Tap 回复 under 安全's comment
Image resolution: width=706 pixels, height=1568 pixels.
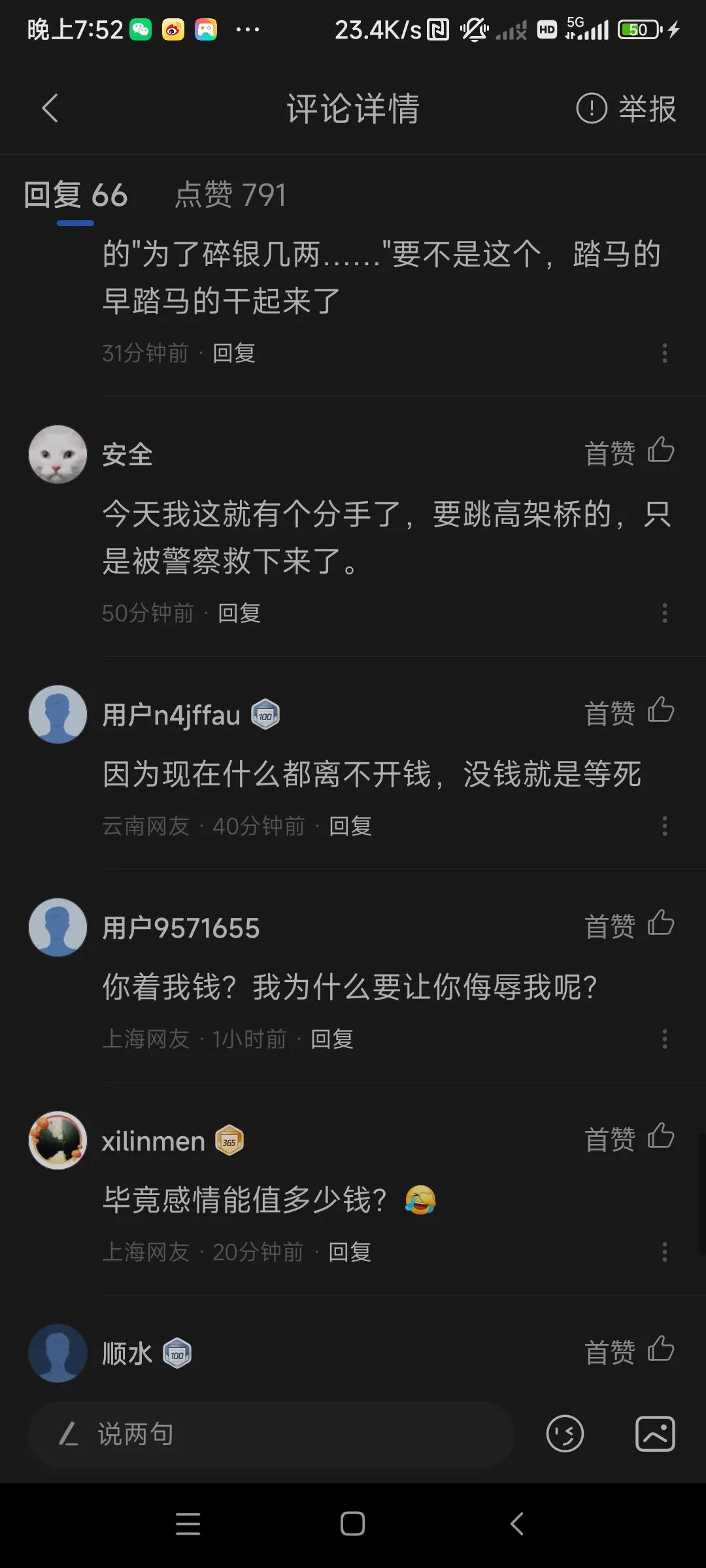[x=239, y=613]
